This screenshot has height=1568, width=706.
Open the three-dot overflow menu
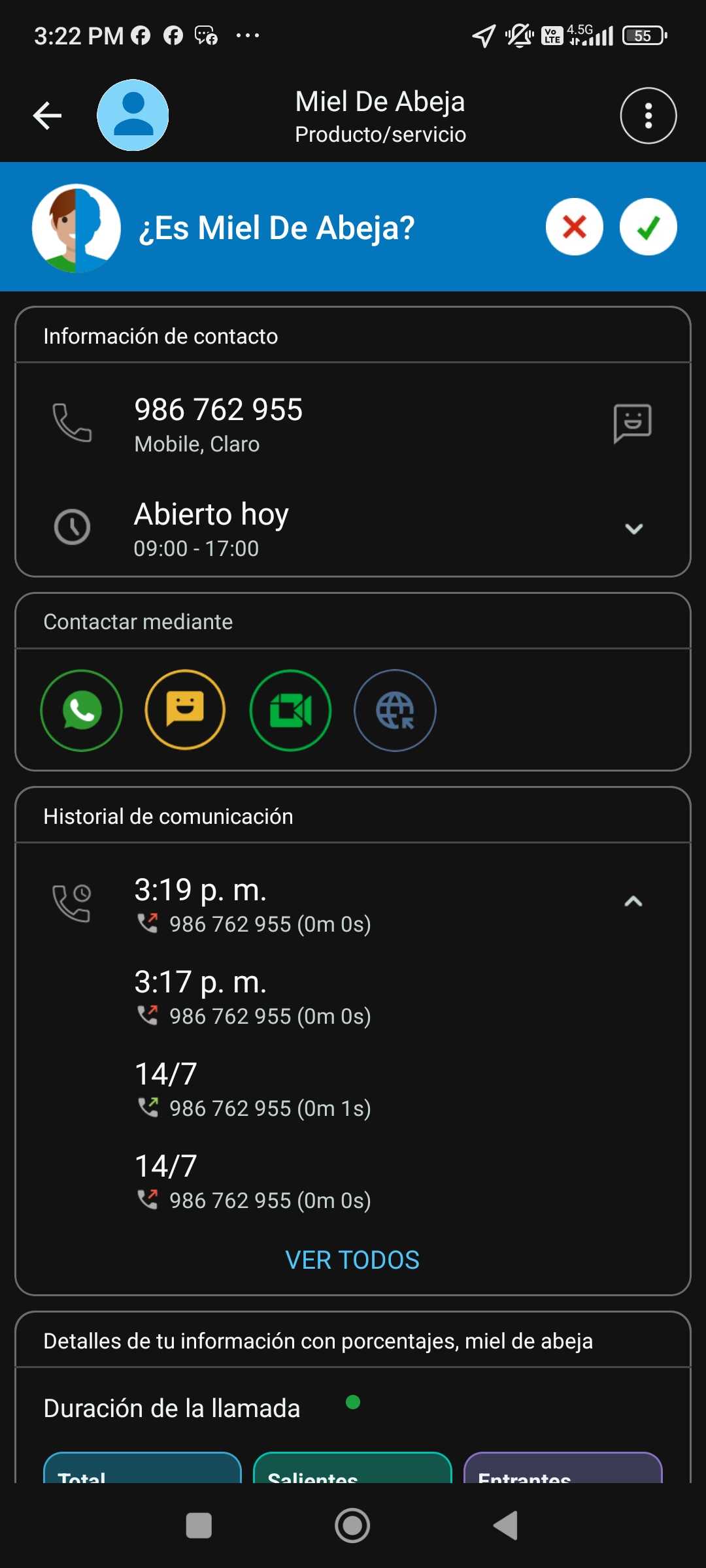coord(648,116)
